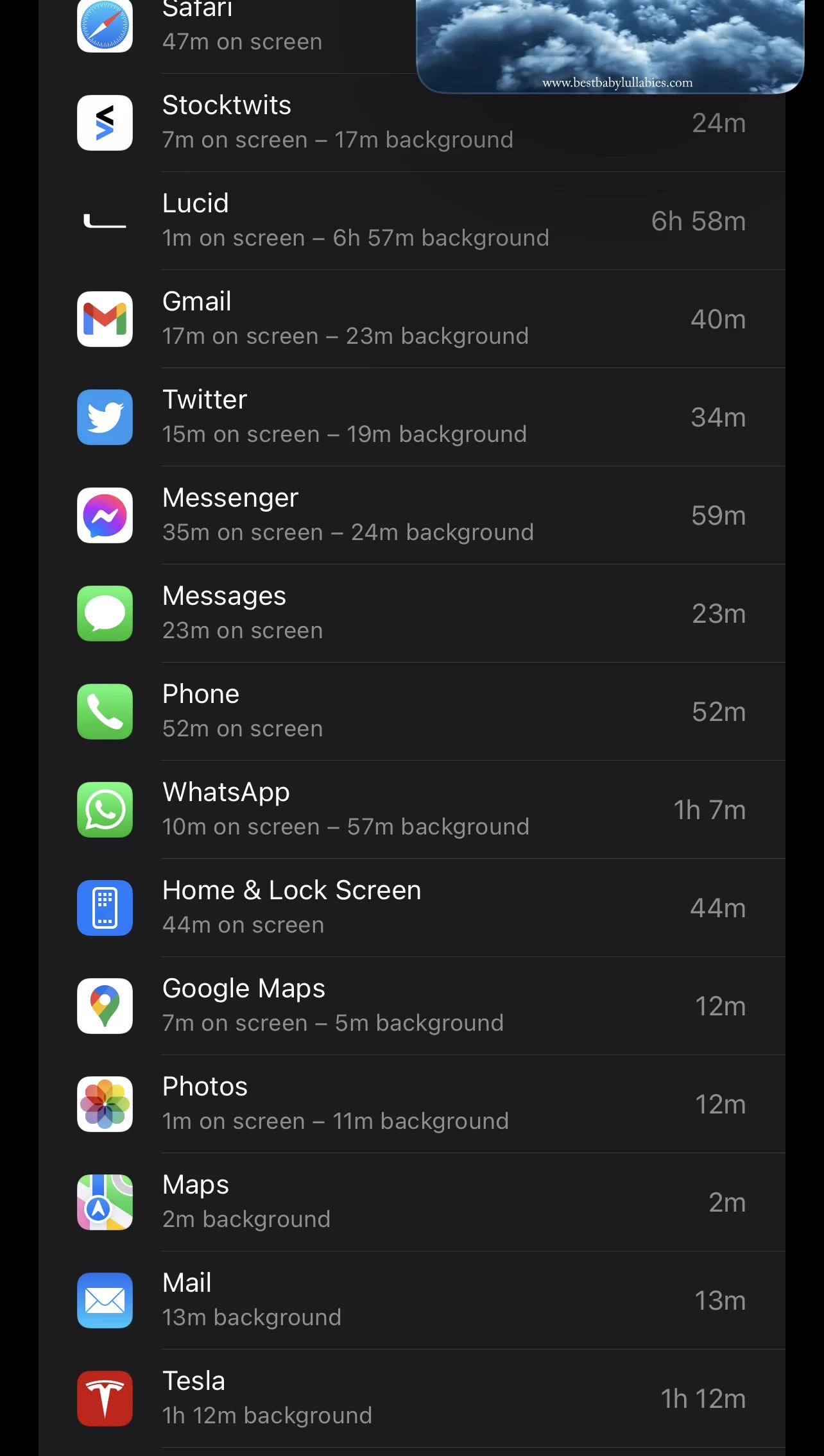Tap the Messages usage row

[412, 613]
